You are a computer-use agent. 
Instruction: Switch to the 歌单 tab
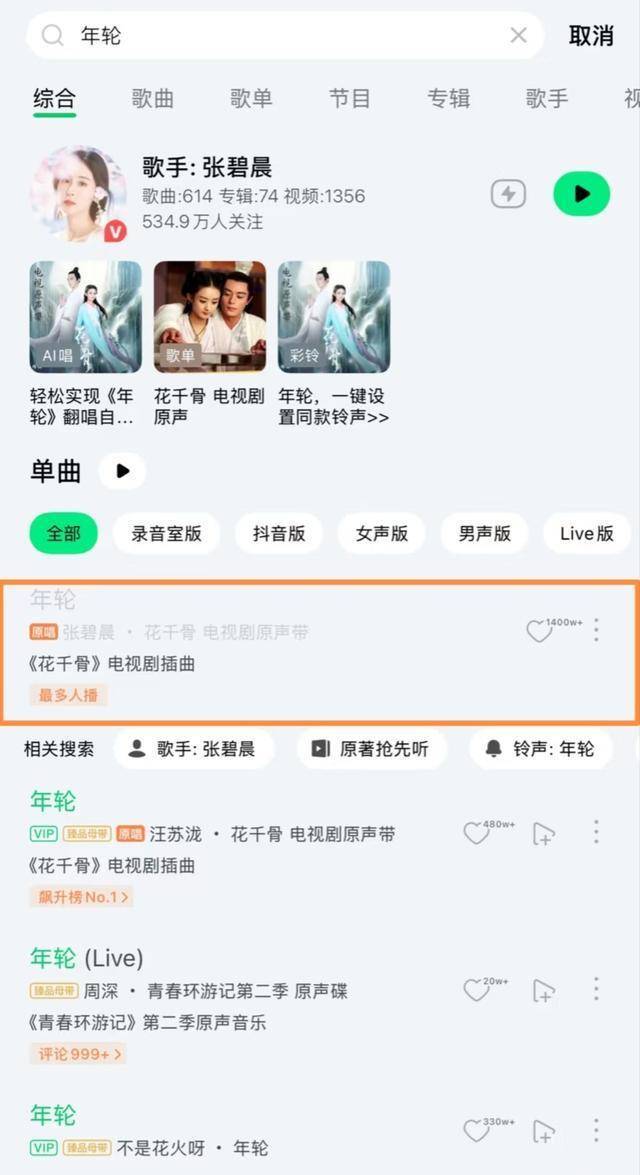(x=251, y=98)
